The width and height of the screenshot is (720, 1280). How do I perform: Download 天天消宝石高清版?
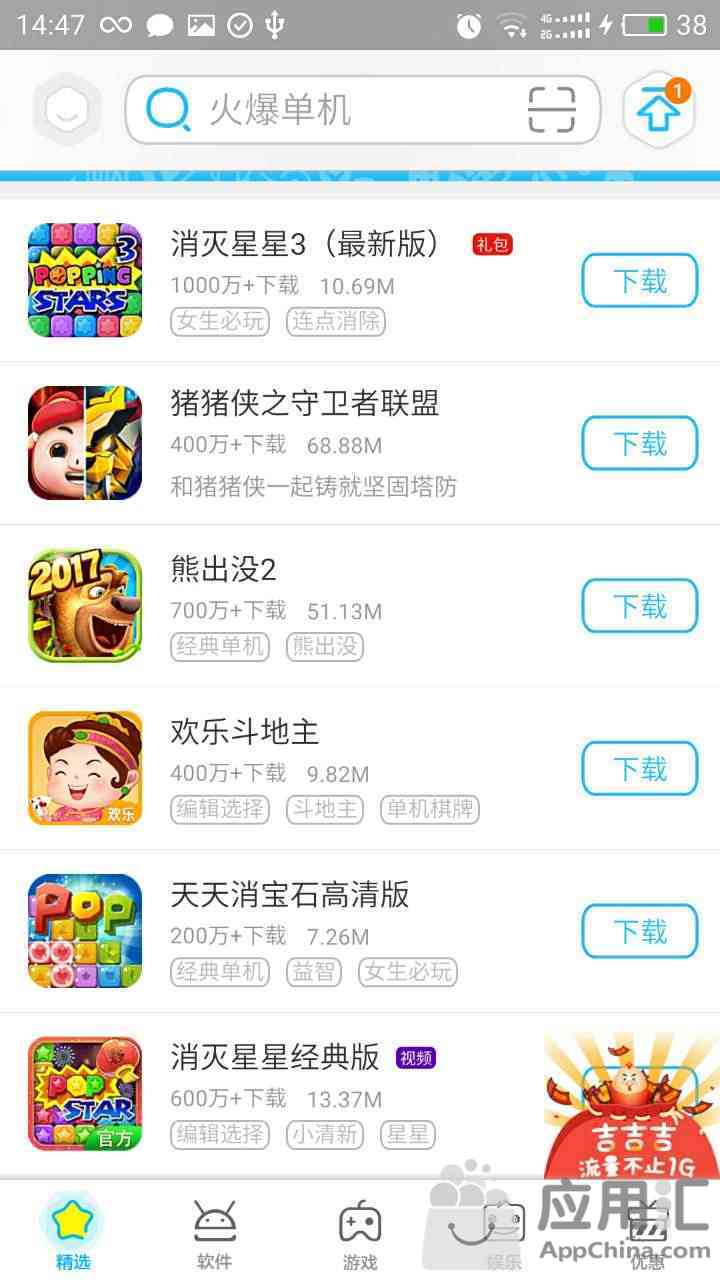[639, 933]
